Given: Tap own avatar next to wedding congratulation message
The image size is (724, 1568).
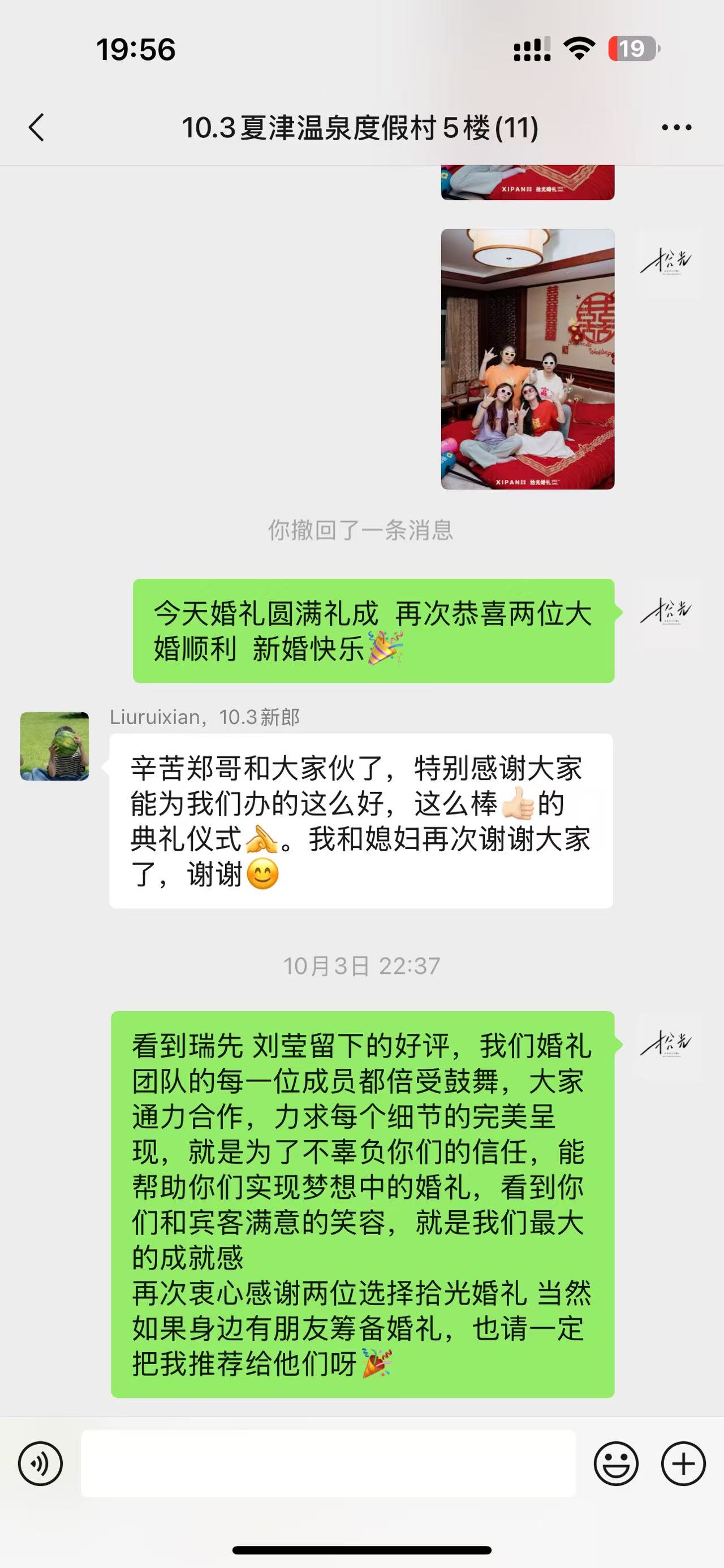Looking at the screenshot, I should pyautogui.click(x=667, y=612).
